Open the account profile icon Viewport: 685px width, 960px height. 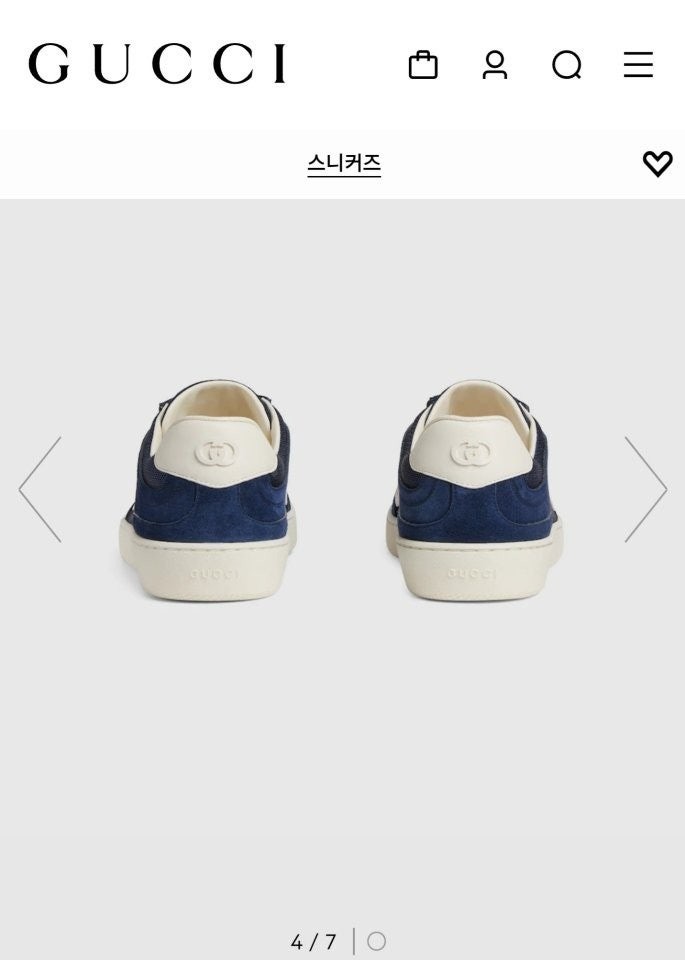(495, 65)
